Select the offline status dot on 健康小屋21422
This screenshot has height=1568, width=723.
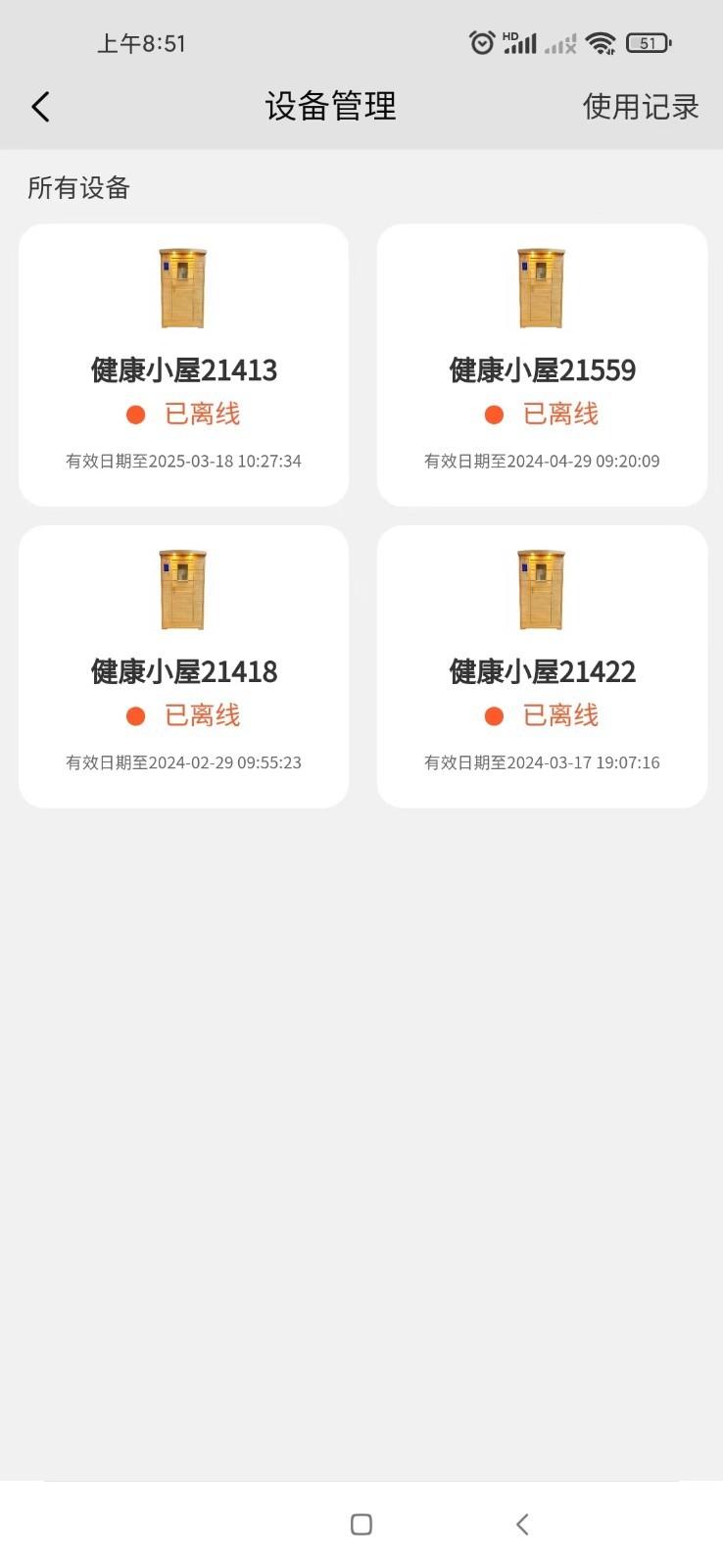495,715
